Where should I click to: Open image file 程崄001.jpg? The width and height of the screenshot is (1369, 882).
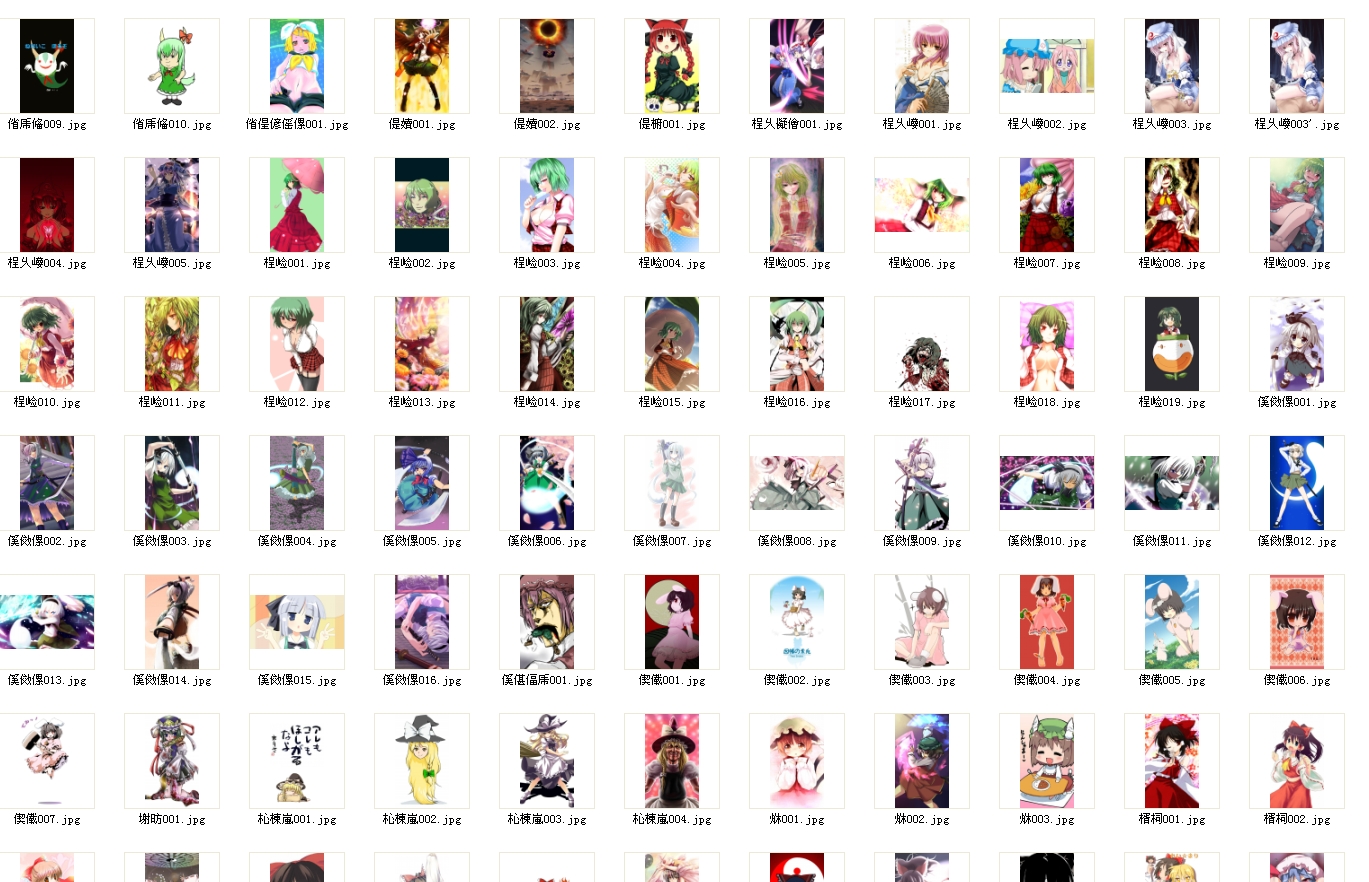(x=296, y=205)
